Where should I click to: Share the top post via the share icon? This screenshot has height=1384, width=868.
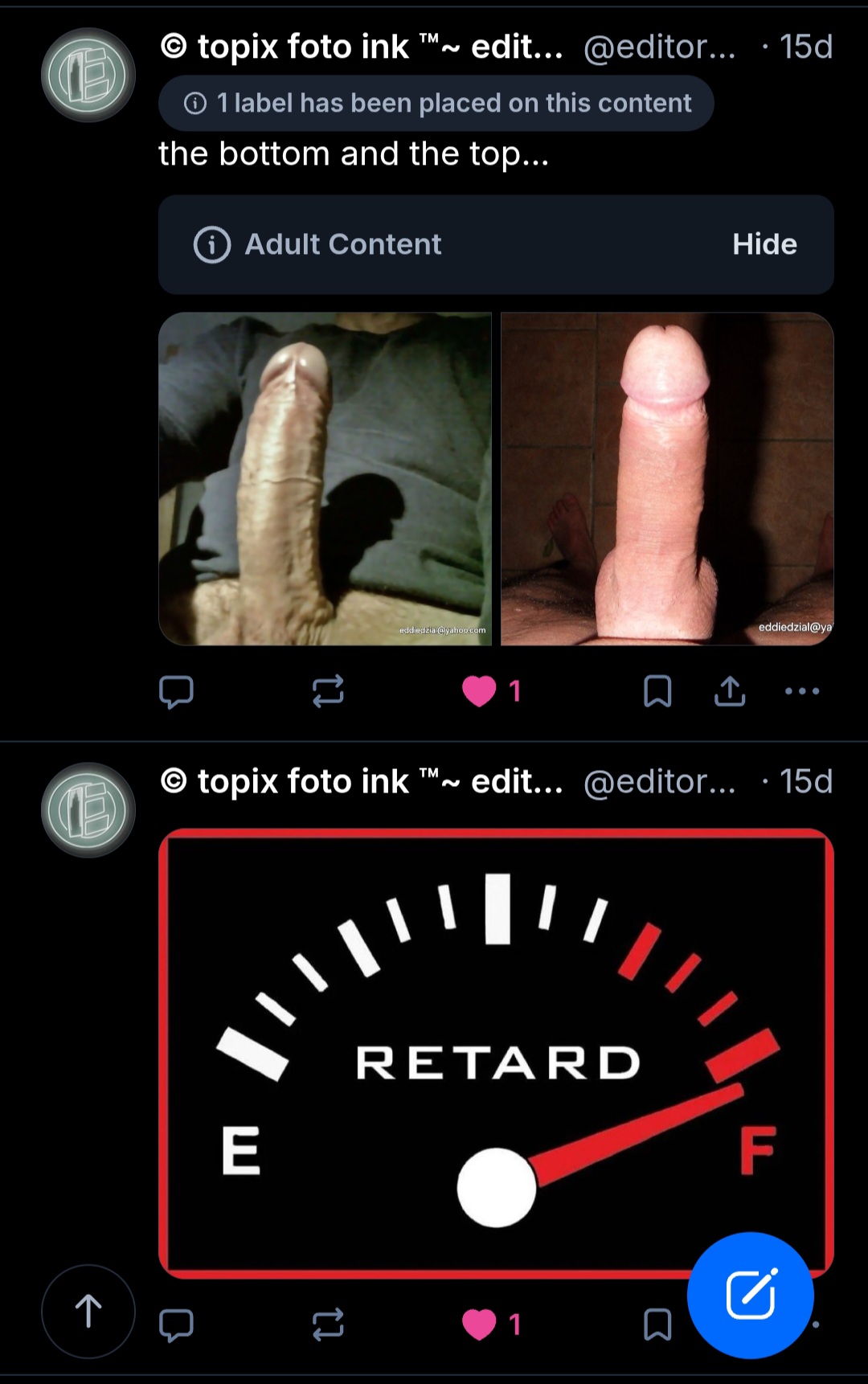pos(728,691)
